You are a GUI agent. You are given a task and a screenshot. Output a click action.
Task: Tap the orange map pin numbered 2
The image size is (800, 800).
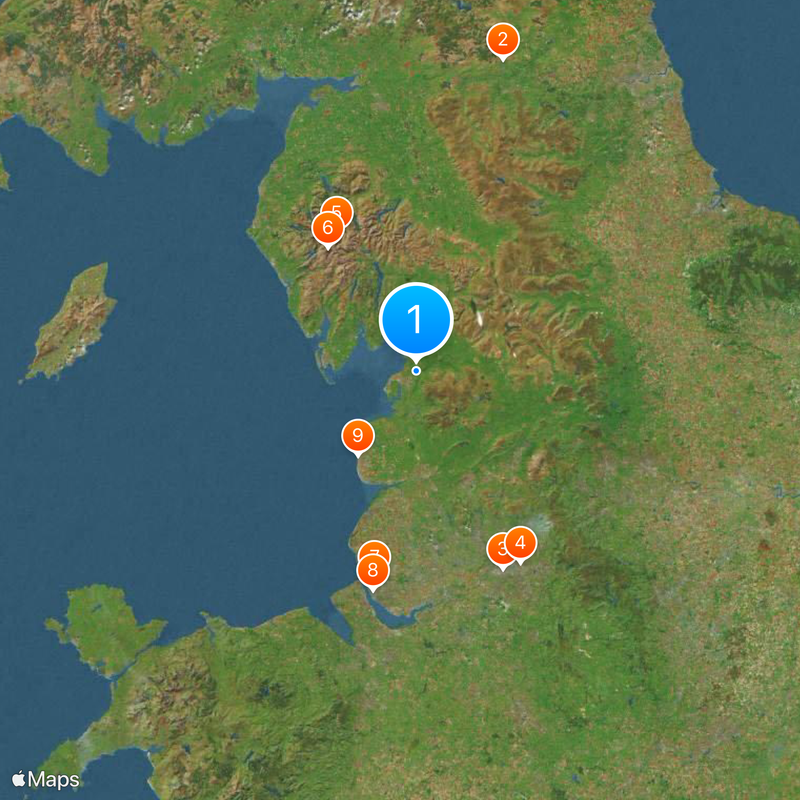point(502,40)
